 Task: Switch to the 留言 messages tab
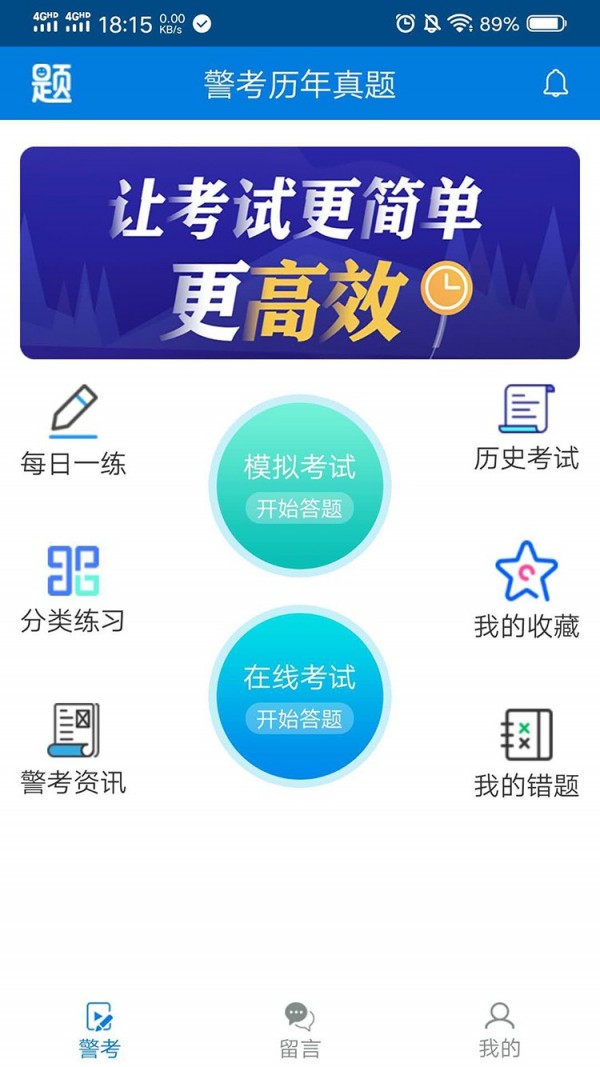coord(299,1030)
